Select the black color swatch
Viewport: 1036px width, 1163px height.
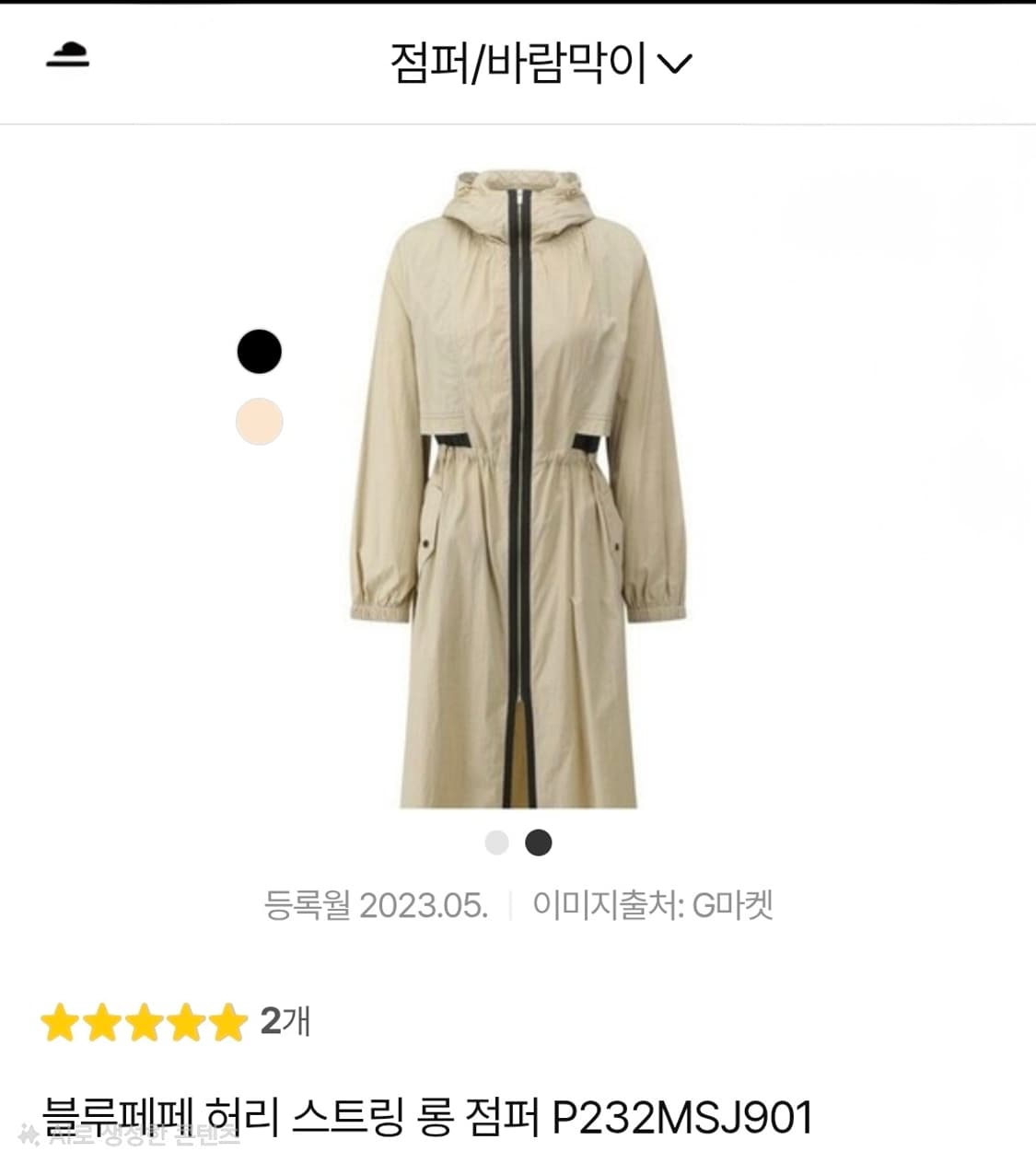coord(259,352)
